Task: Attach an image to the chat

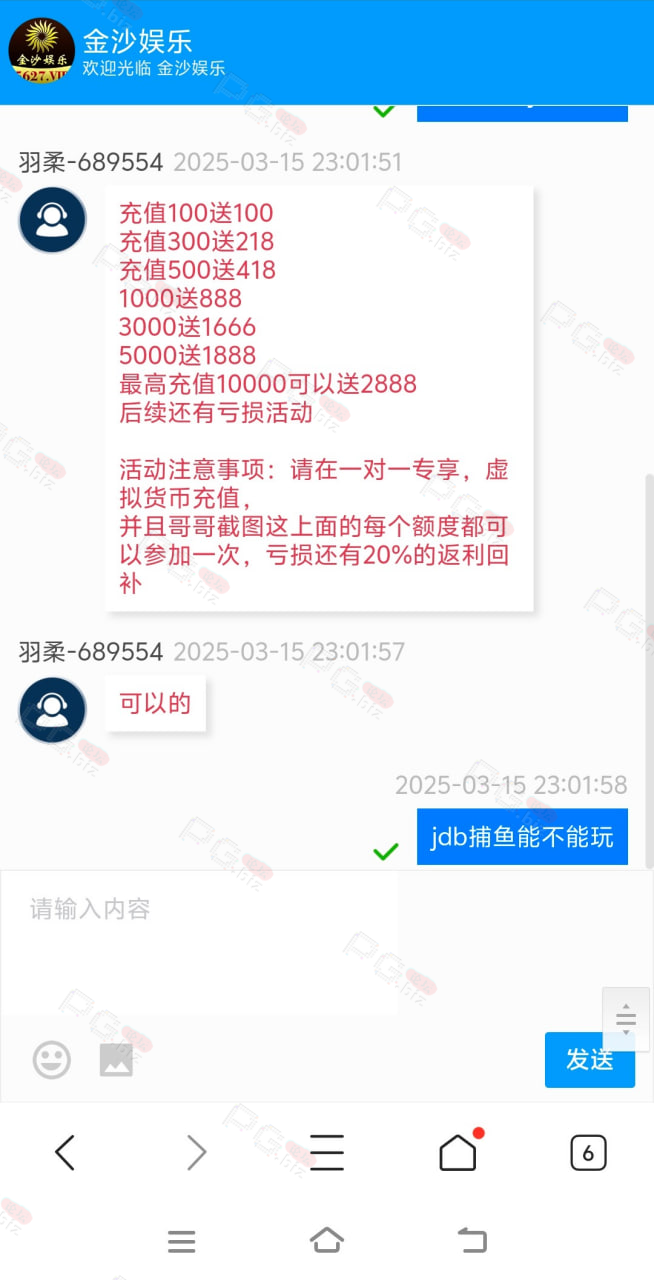Action: 116,1060
